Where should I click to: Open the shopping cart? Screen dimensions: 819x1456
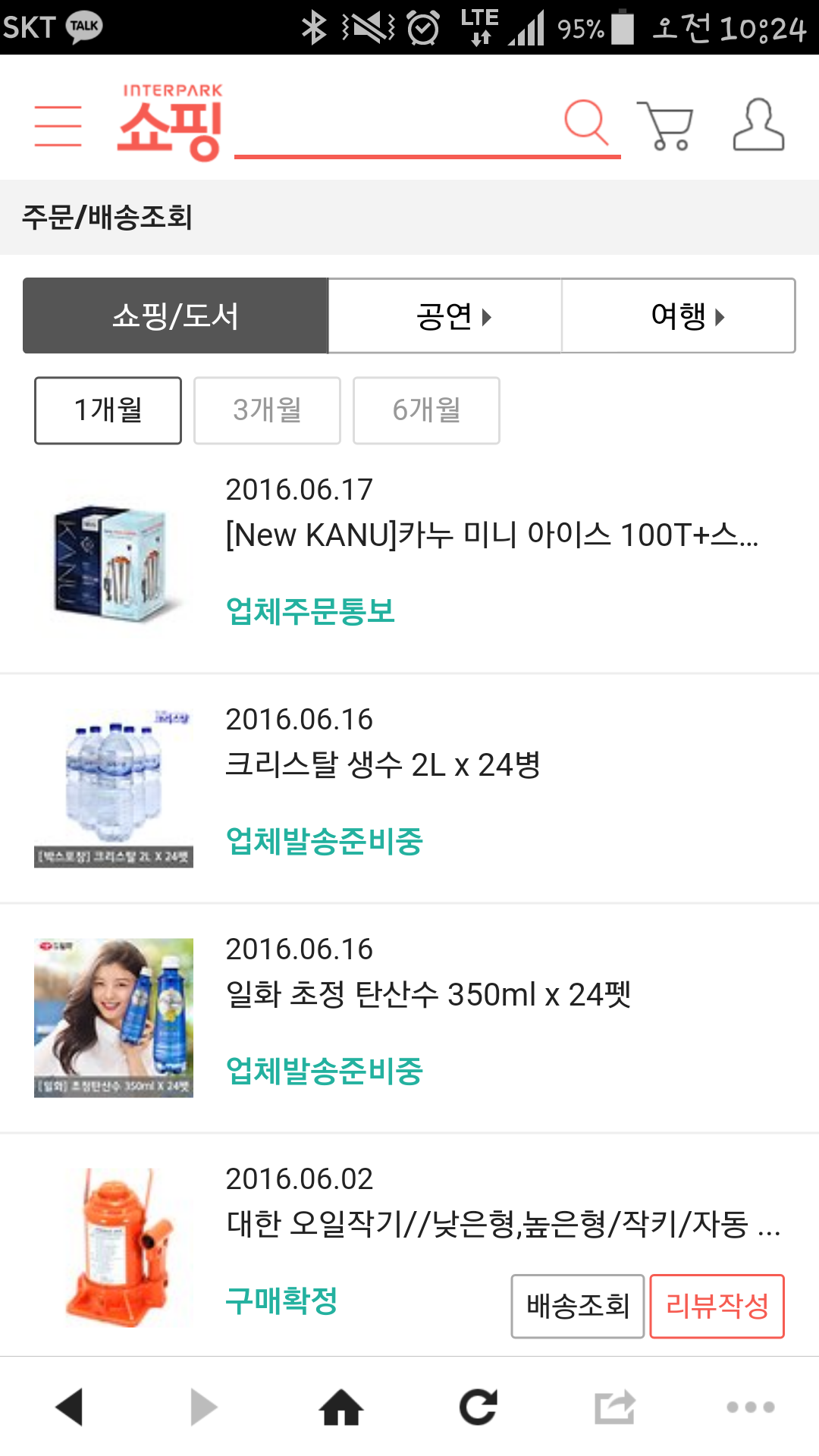(x=666, y=125)
